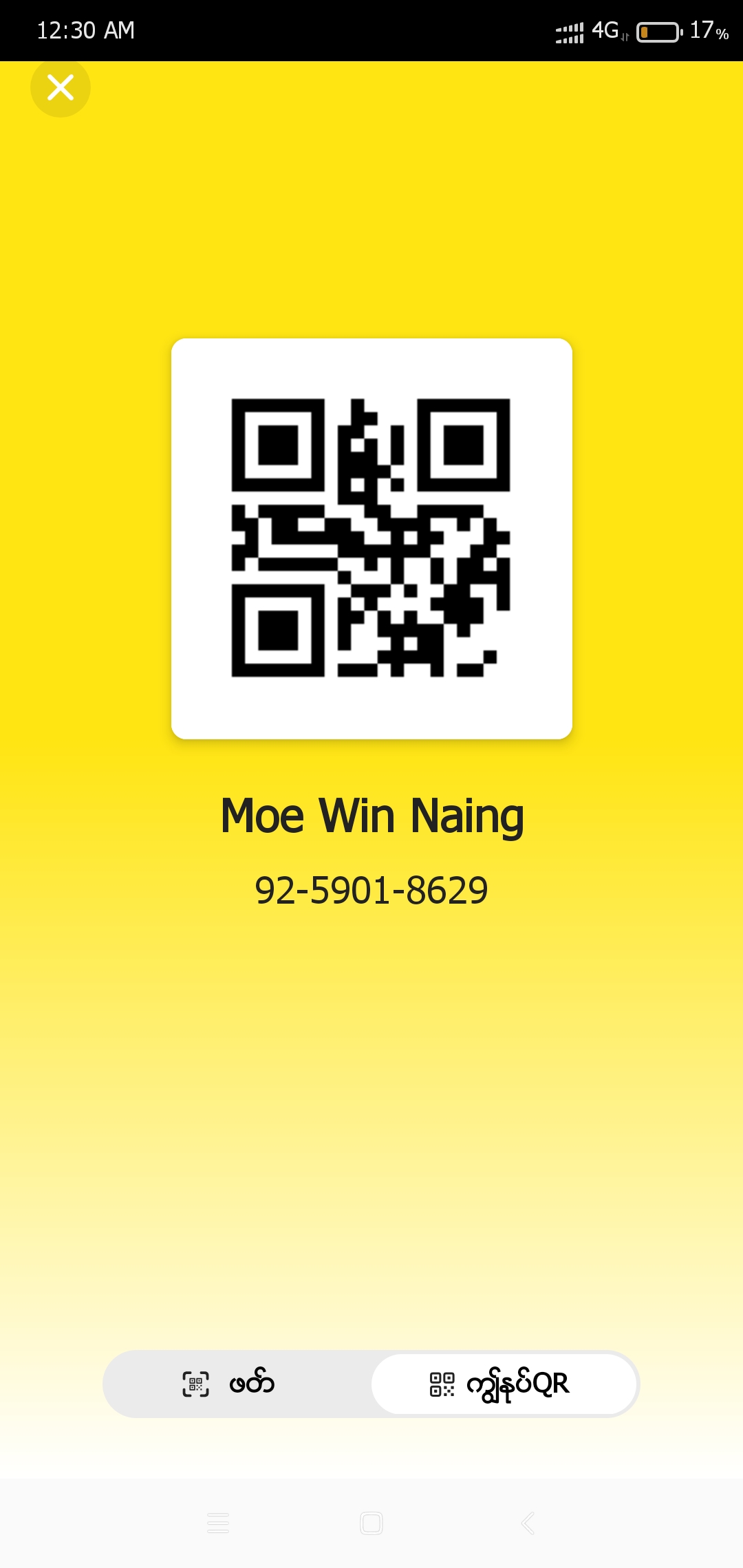Select the ကျွန်ုပ်QR tab
This screenshot has width=743, height=1568.
click(x=503, y=1384)
